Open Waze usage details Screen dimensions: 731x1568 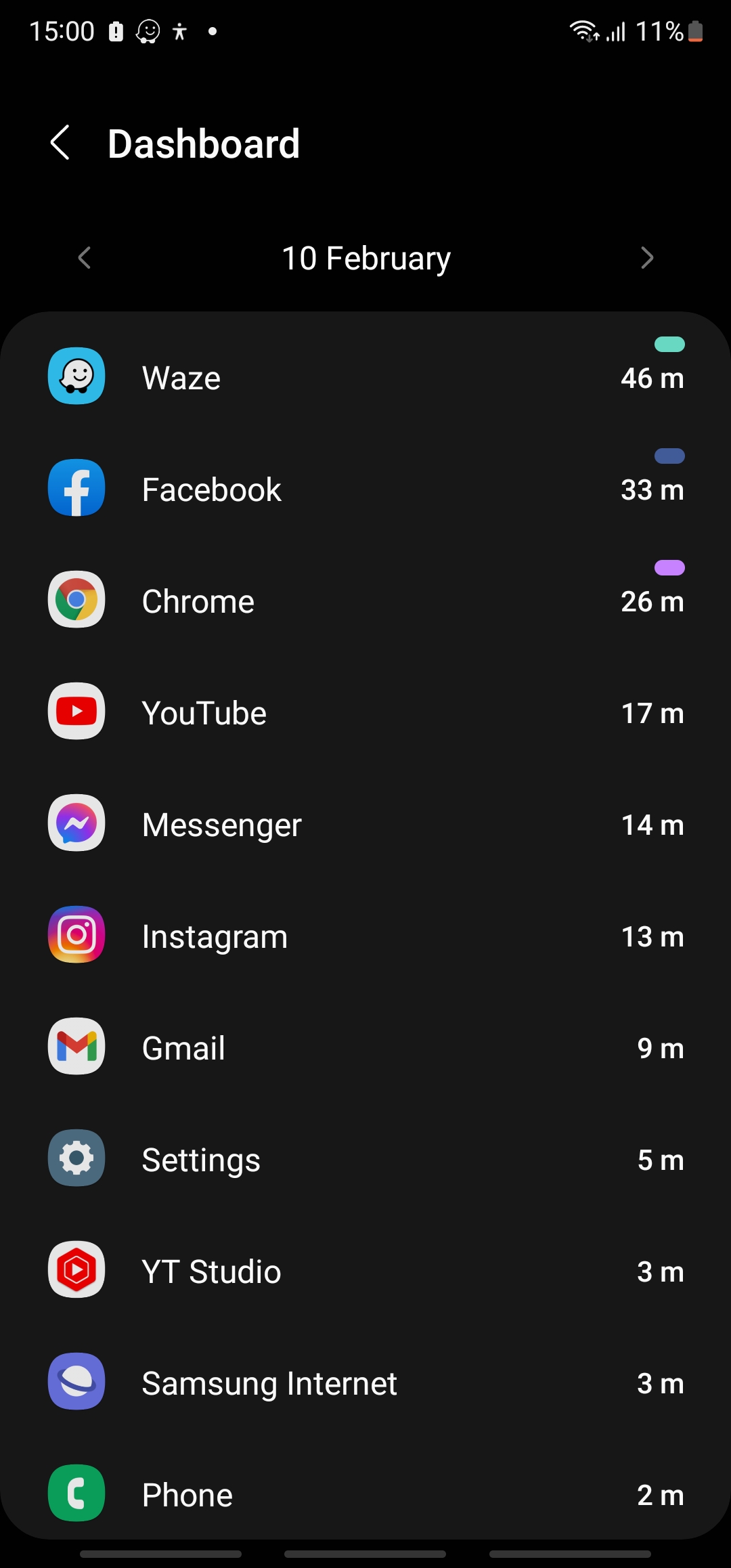click(x=365, y=376)
